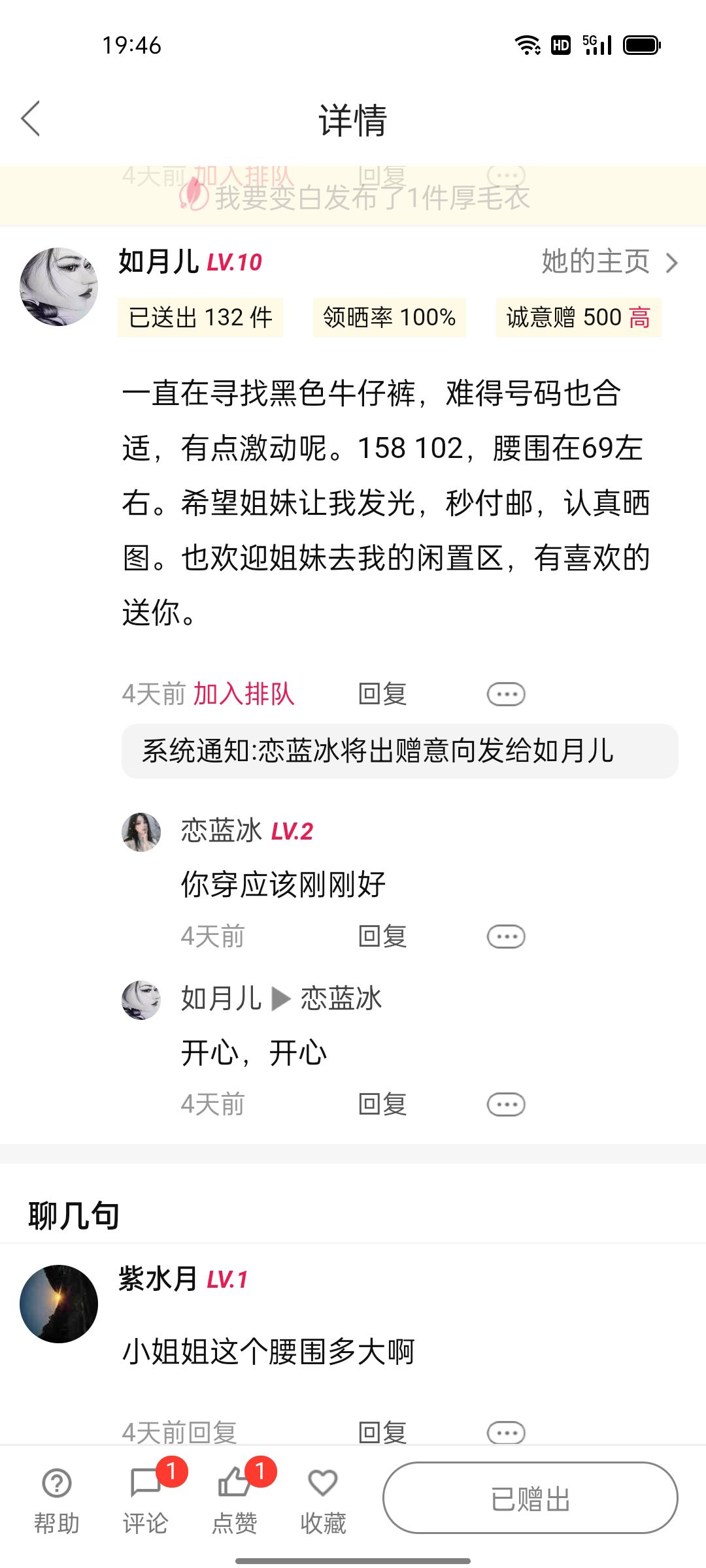Viewport: 706px width, 1568px height.
Task: View 恋蓝冰's profile avatar
Action: coord(141,832)
